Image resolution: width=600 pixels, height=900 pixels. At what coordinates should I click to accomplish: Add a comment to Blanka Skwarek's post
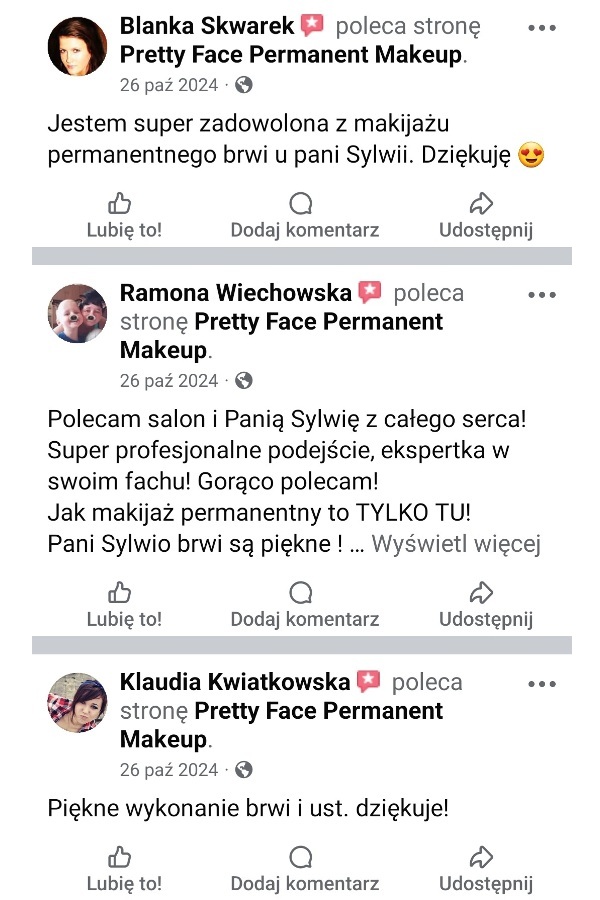point(304,216)
